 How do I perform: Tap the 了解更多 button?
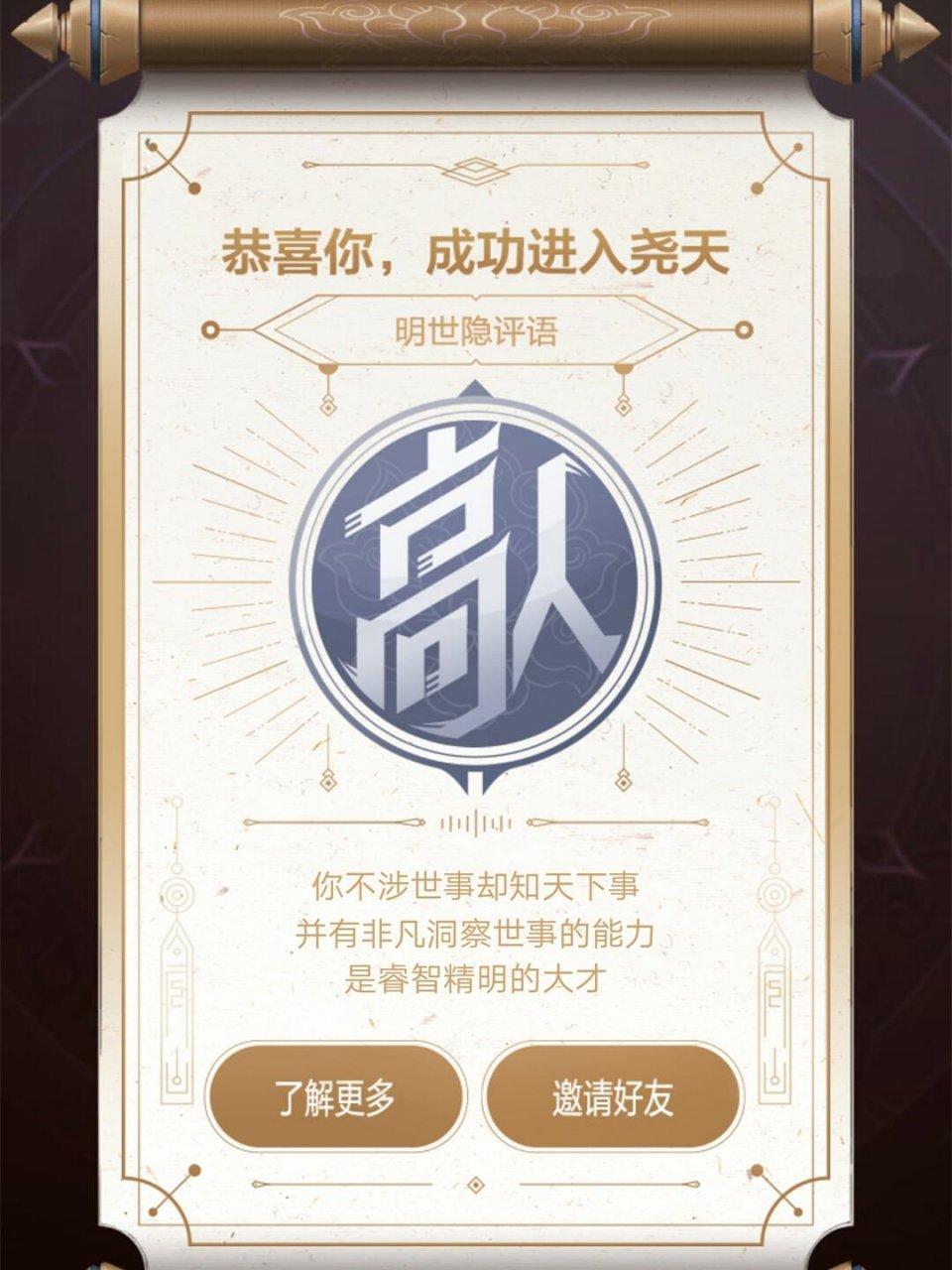tap(335, 1096)
